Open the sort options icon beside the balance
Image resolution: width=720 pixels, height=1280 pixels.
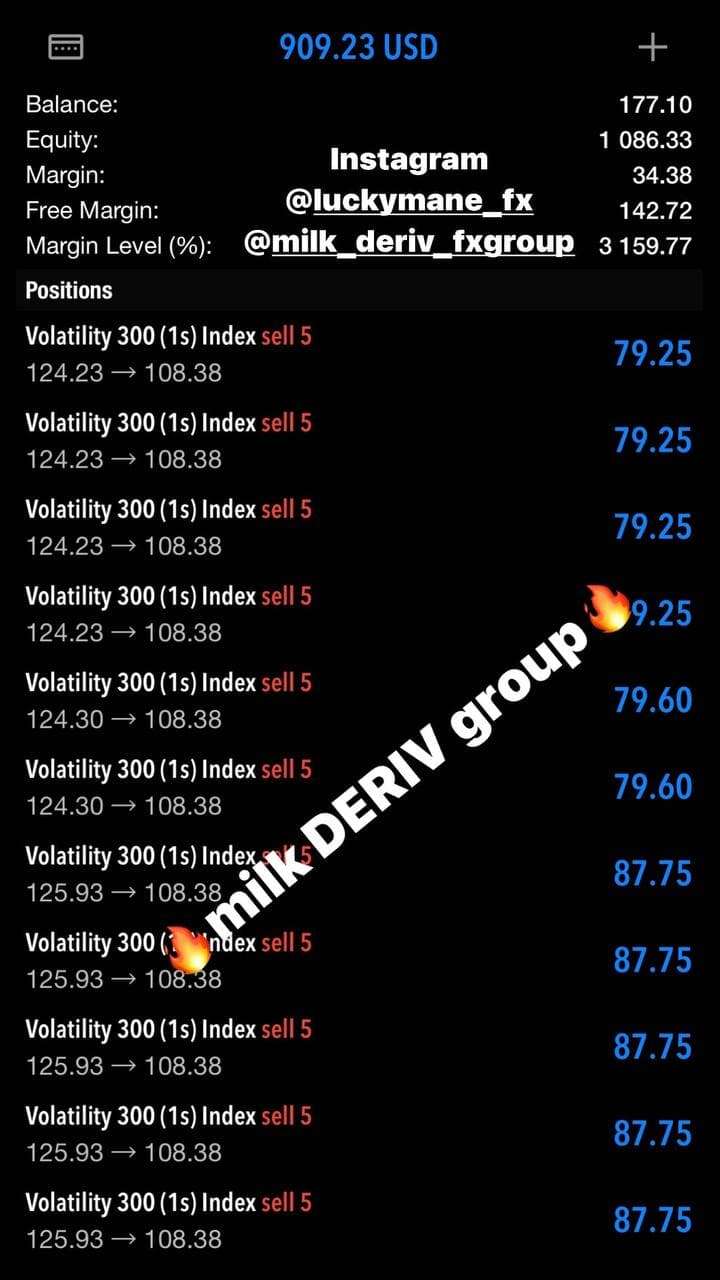[x=66, y=46]
